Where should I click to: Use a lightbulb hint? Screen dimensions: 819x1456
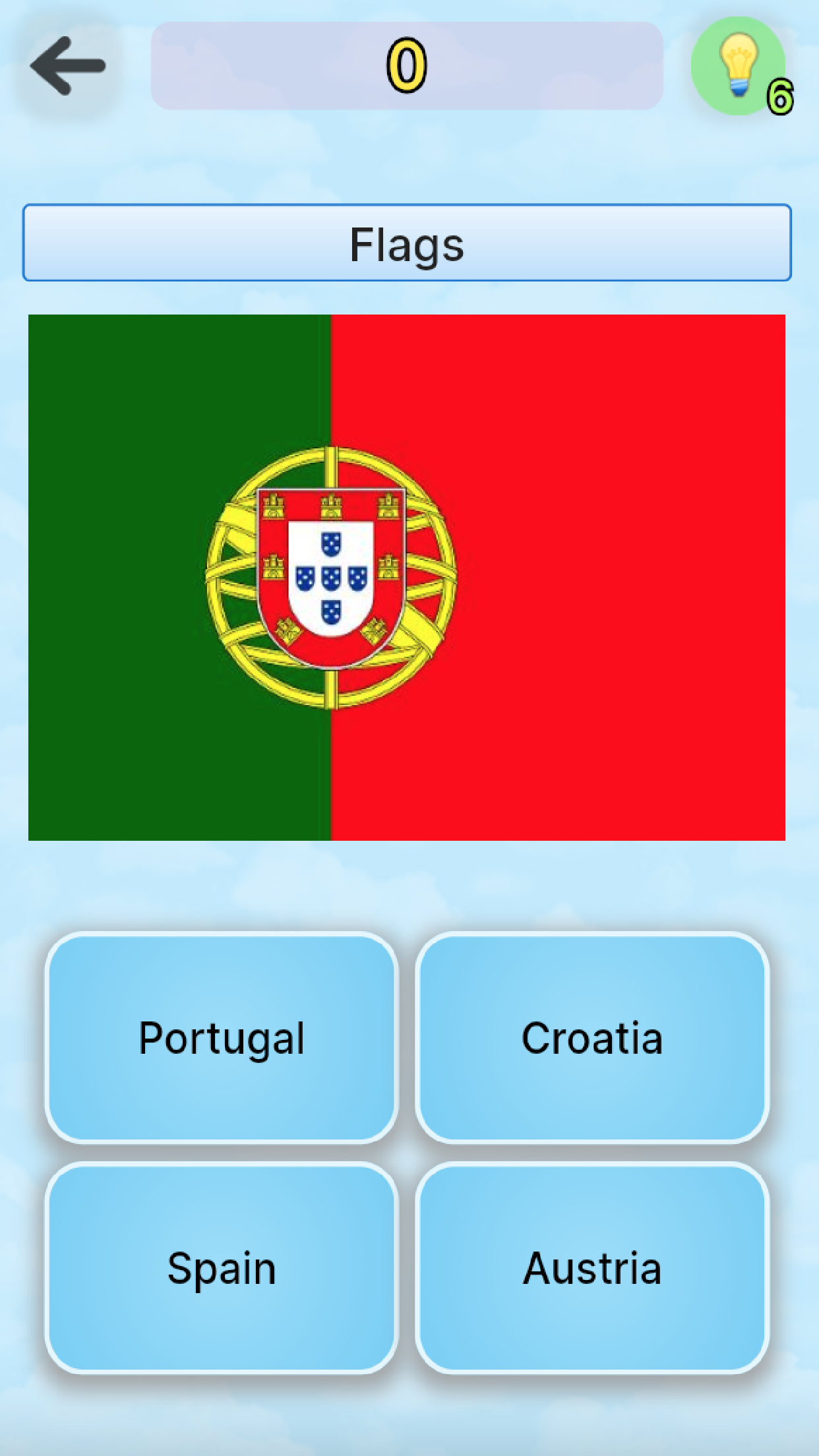[739, 66]
